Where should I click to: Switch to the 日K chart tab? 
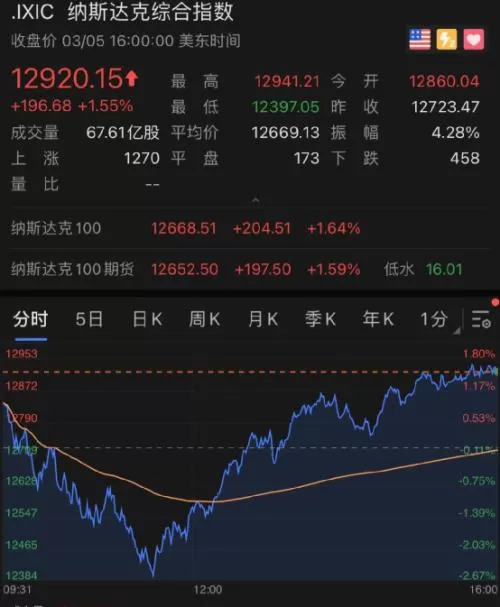(147, 320)
